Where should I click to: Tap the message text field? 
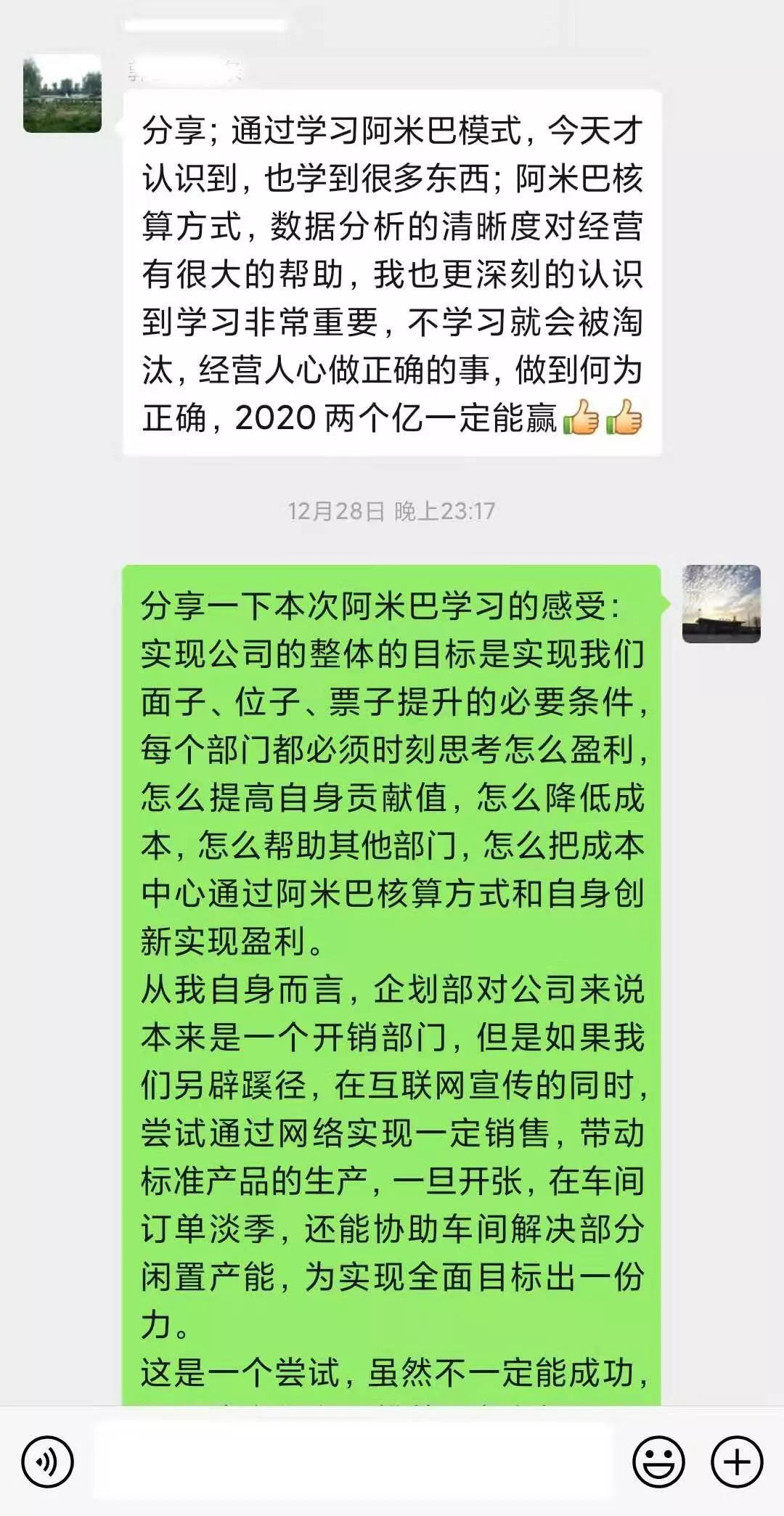pyautogui.click(x=353, y=1461)
